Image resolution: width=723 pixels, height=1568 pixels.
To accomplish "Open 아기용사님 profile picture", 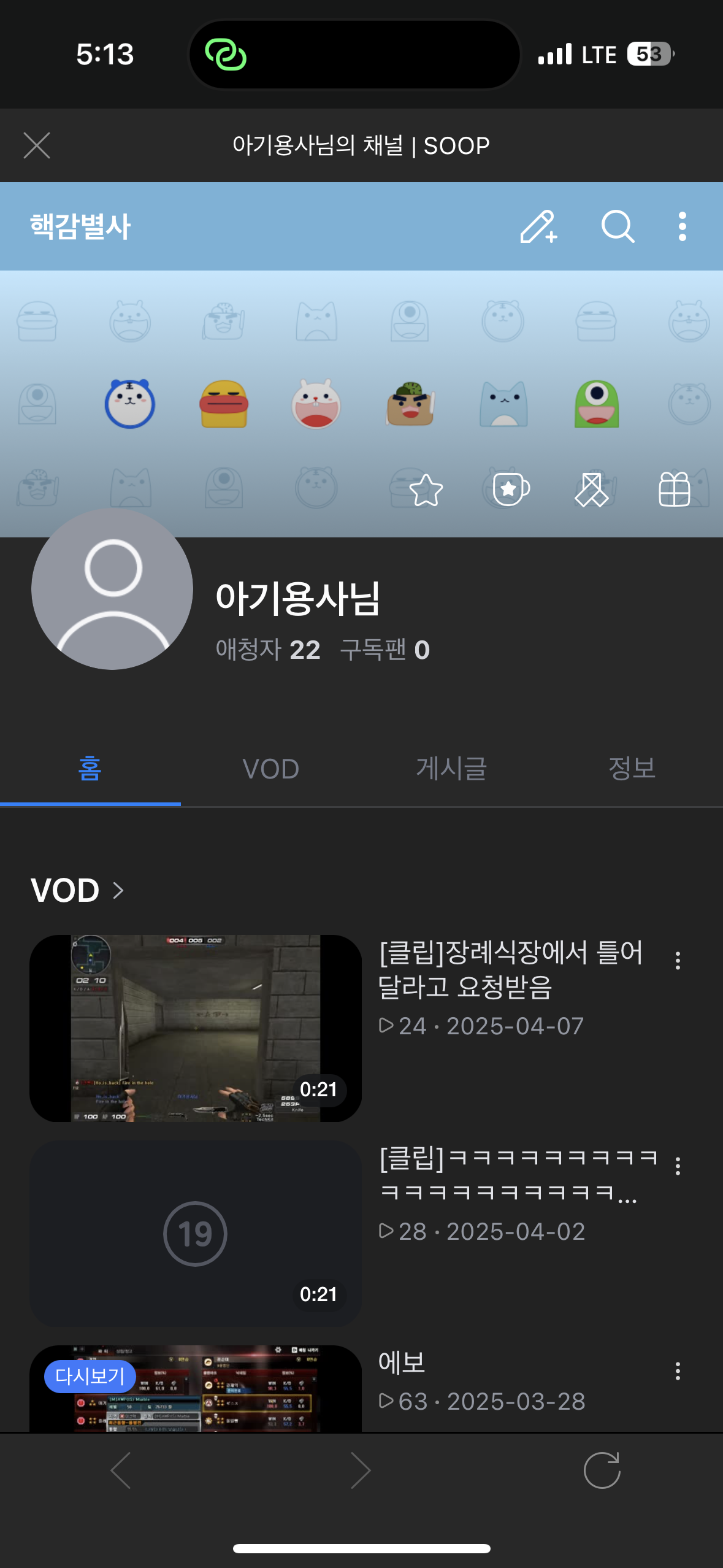I will point(112,589).
